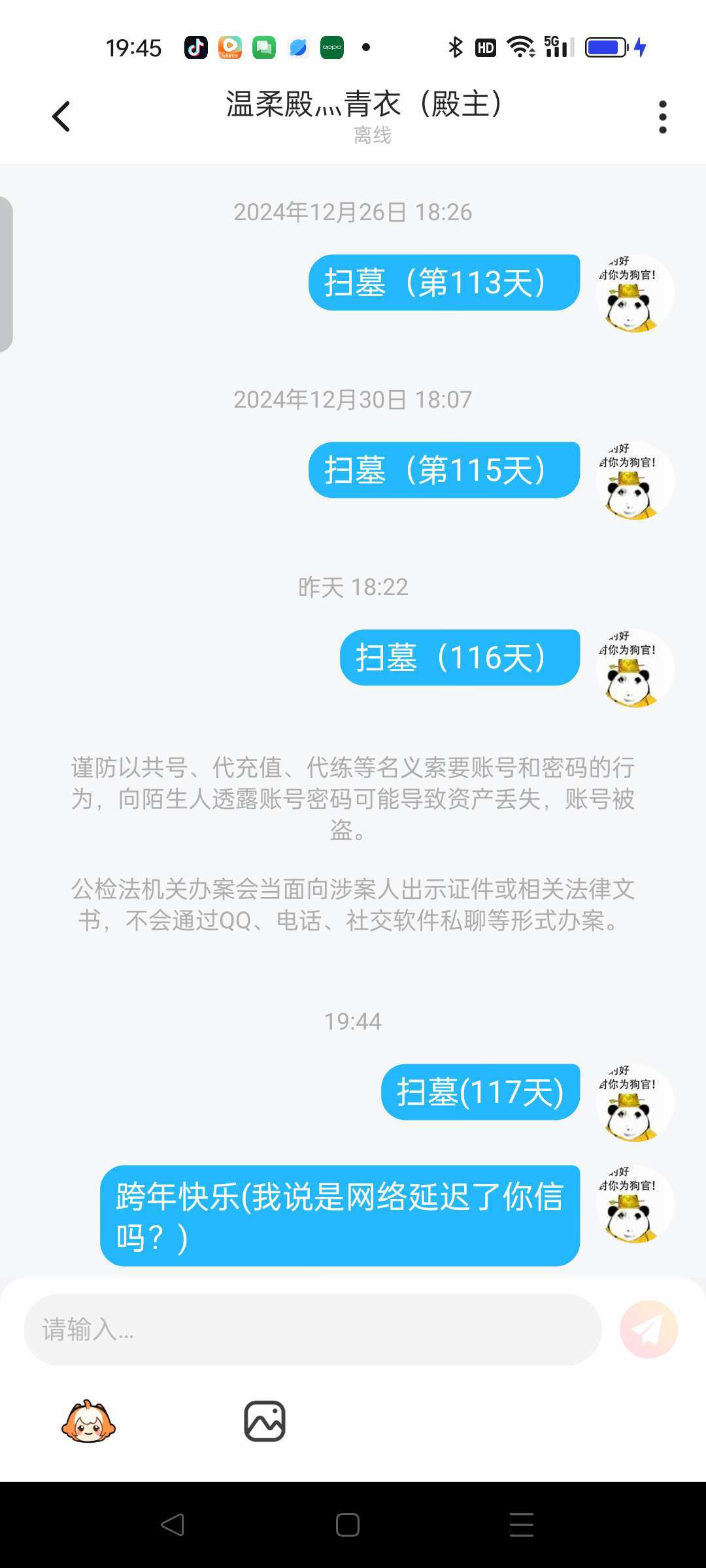Attach a picture from gallery
Viewport: 706px width, 1568px height.
265,1421
